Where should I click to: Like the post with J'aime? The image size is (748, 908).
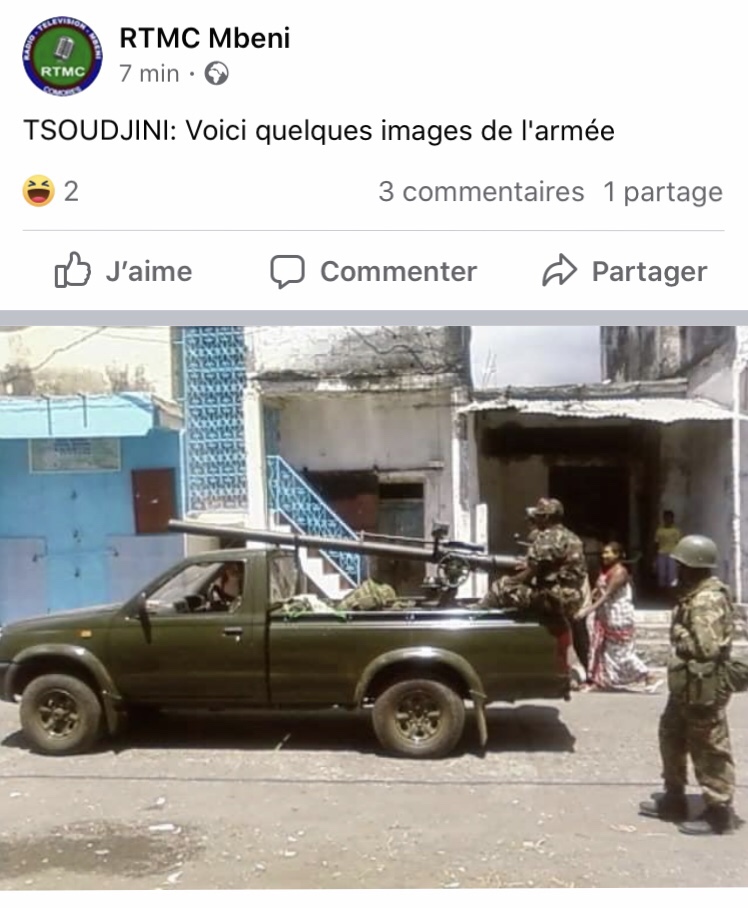click(x=123, y=271)
